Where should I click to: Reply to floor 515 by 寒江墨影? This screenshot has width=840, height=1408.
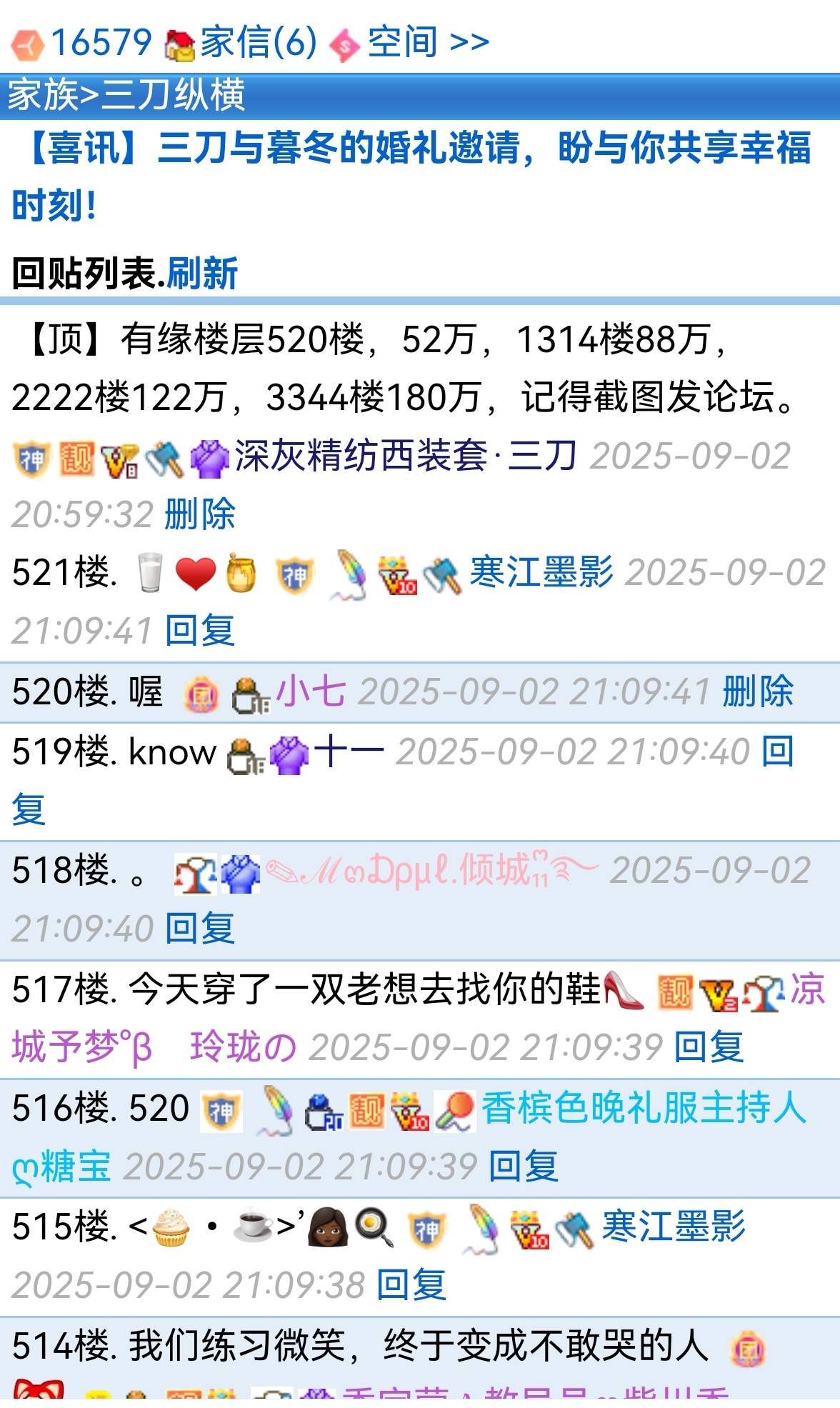tap(411, 1286)
